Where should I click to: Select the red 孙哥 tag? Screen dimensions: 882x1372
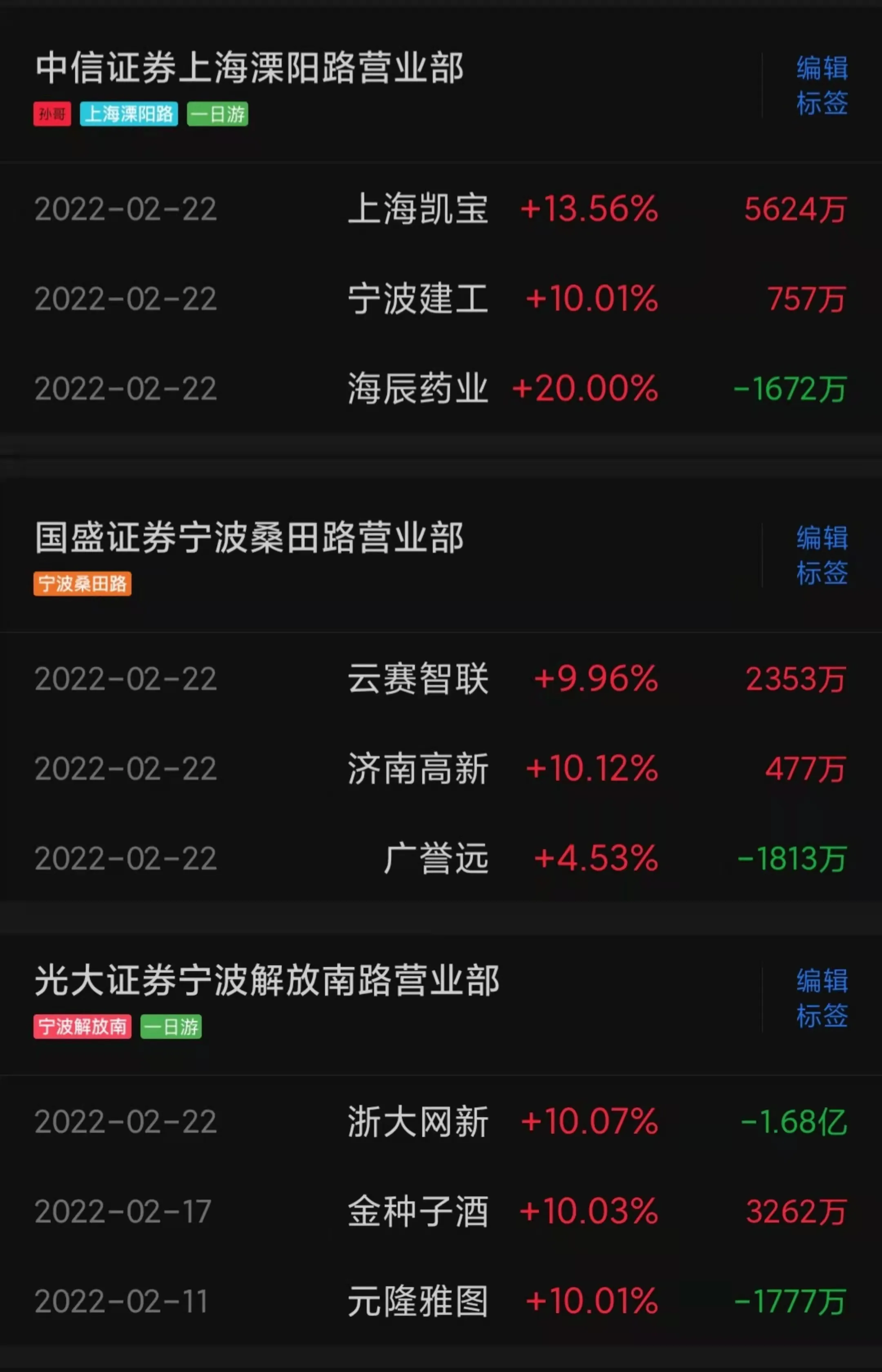click(52, 114)
